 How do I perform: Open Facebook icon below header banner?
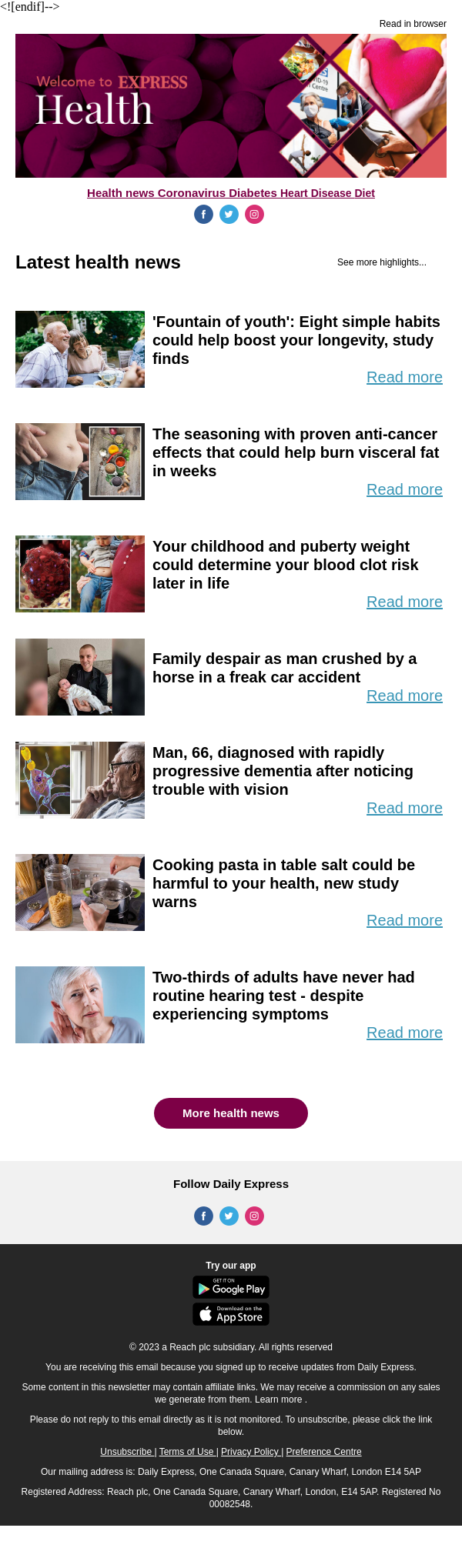click(x=203, y=215)
